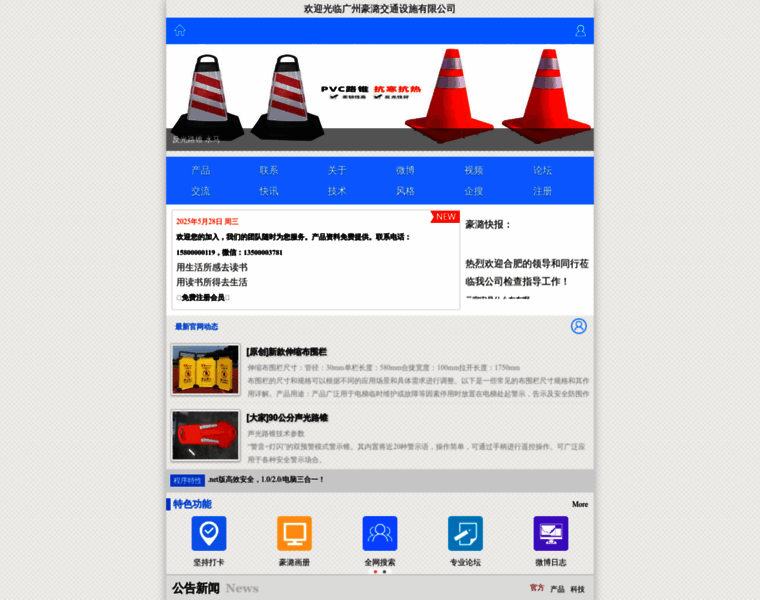Viewport: 760px width, 600px height.
Task: Tap the 免费注册会员 link
Action: pos(203,297)
